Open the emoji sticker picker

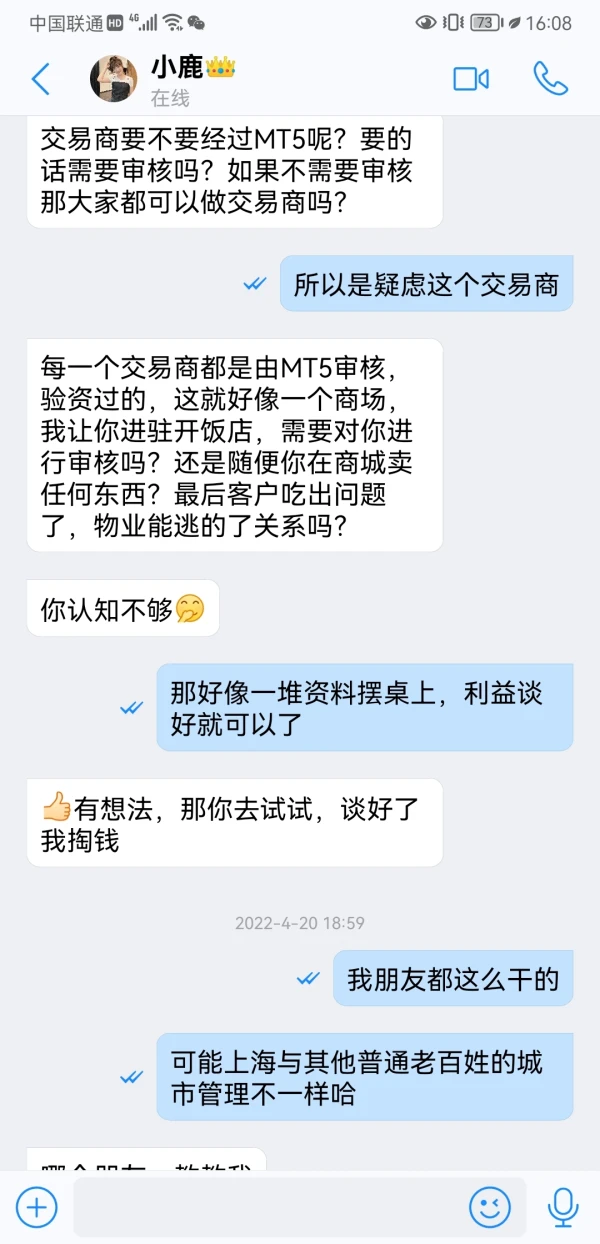(x=490, y=1207)
